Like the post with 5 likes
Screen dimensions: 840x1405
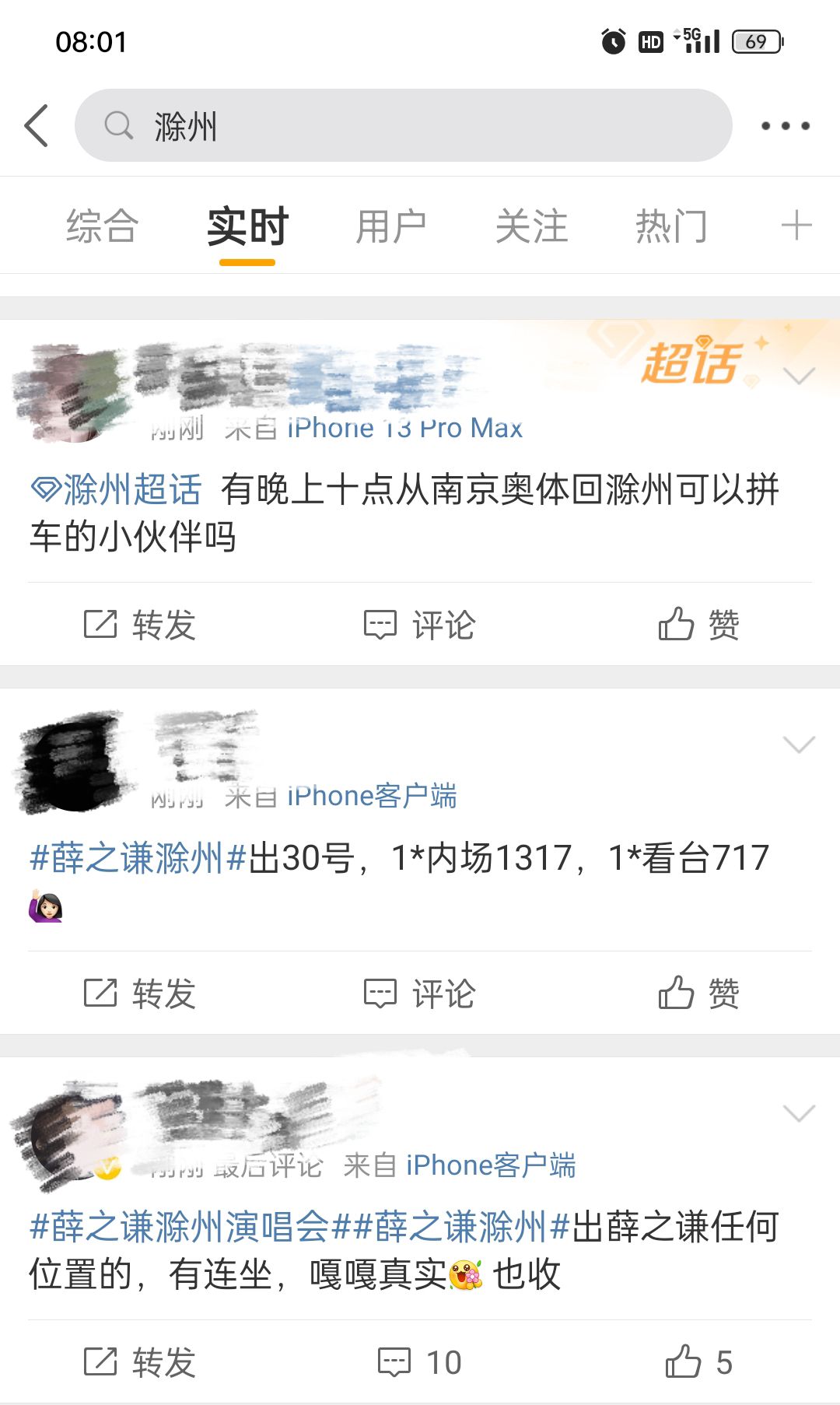coord(698,1362)
